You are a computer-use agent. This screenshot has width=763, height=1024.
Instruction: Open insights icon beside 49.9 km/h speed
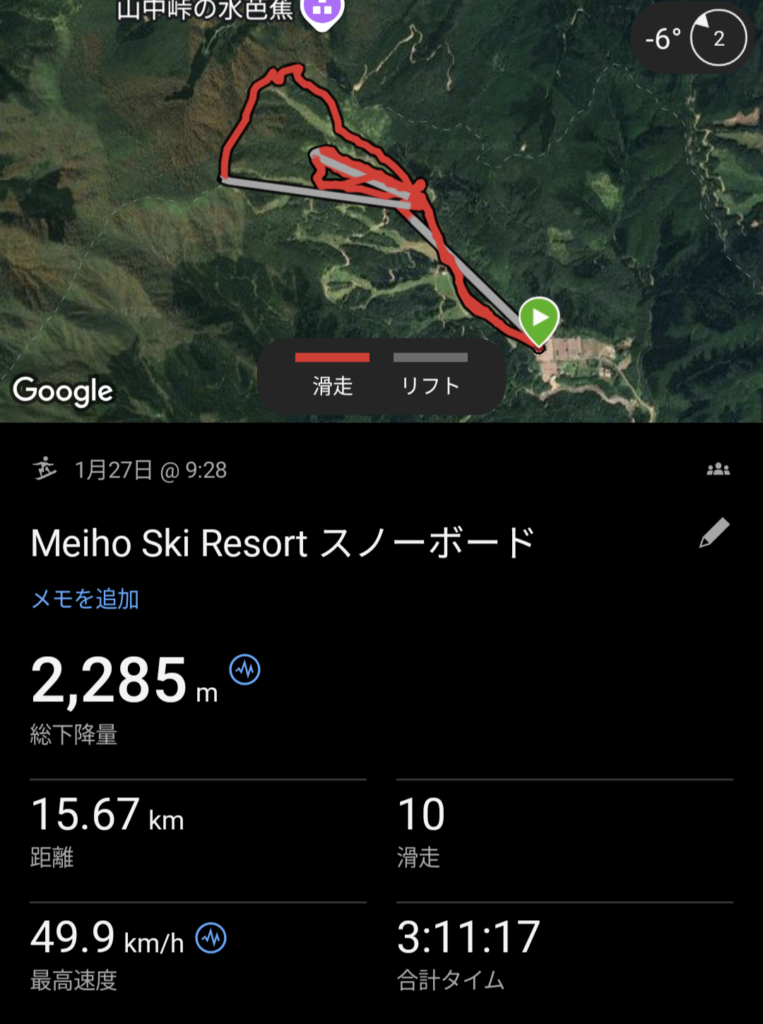(x=211, y=937)
